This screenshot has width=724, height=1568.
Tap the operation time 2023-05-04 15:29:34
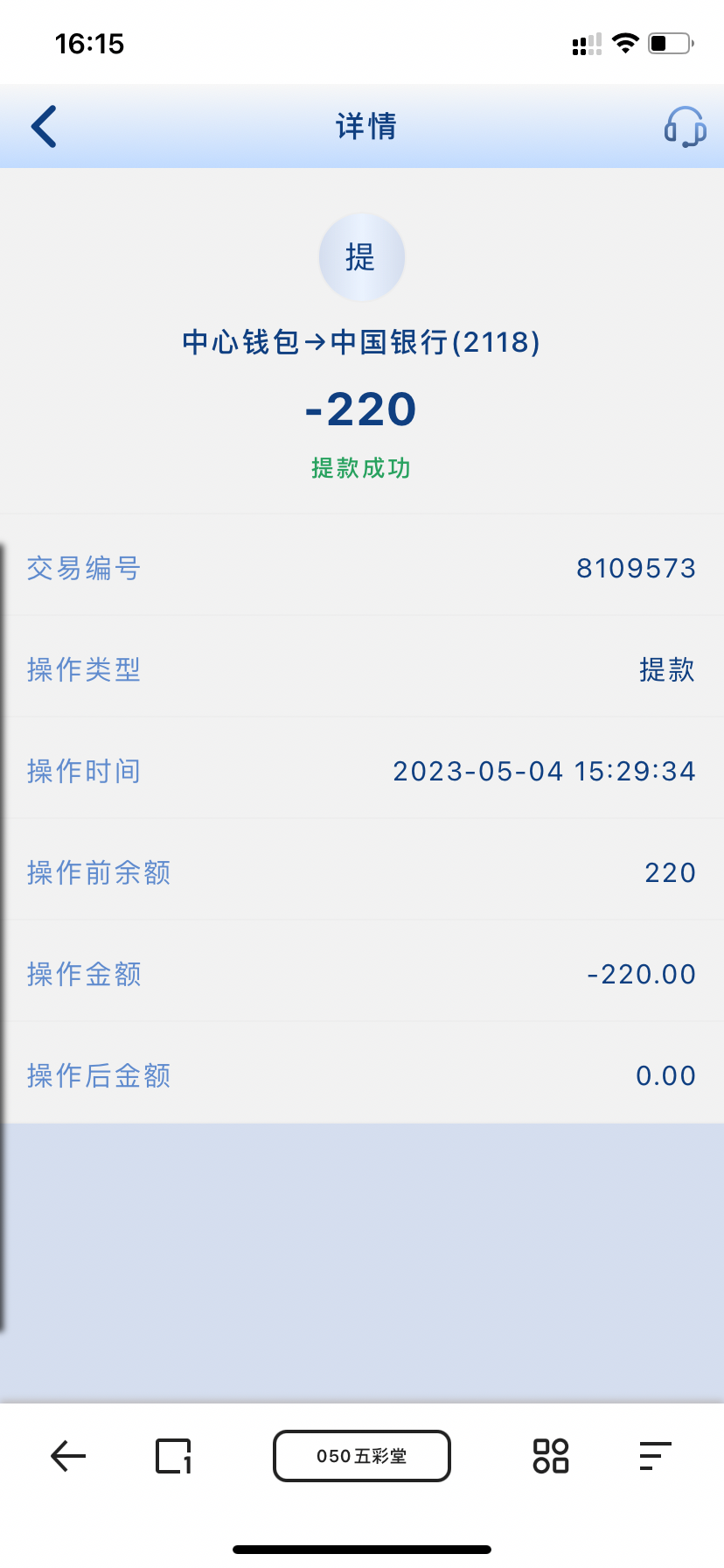[544, 771]
